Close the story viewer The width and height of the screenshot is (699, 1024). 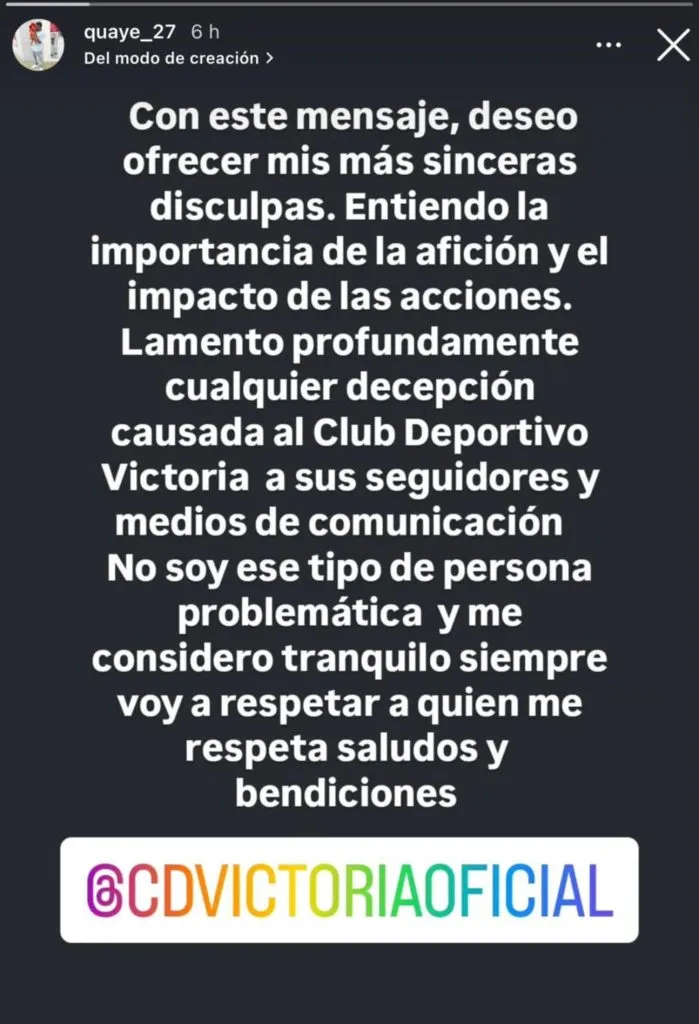click(x=673, y=45)
